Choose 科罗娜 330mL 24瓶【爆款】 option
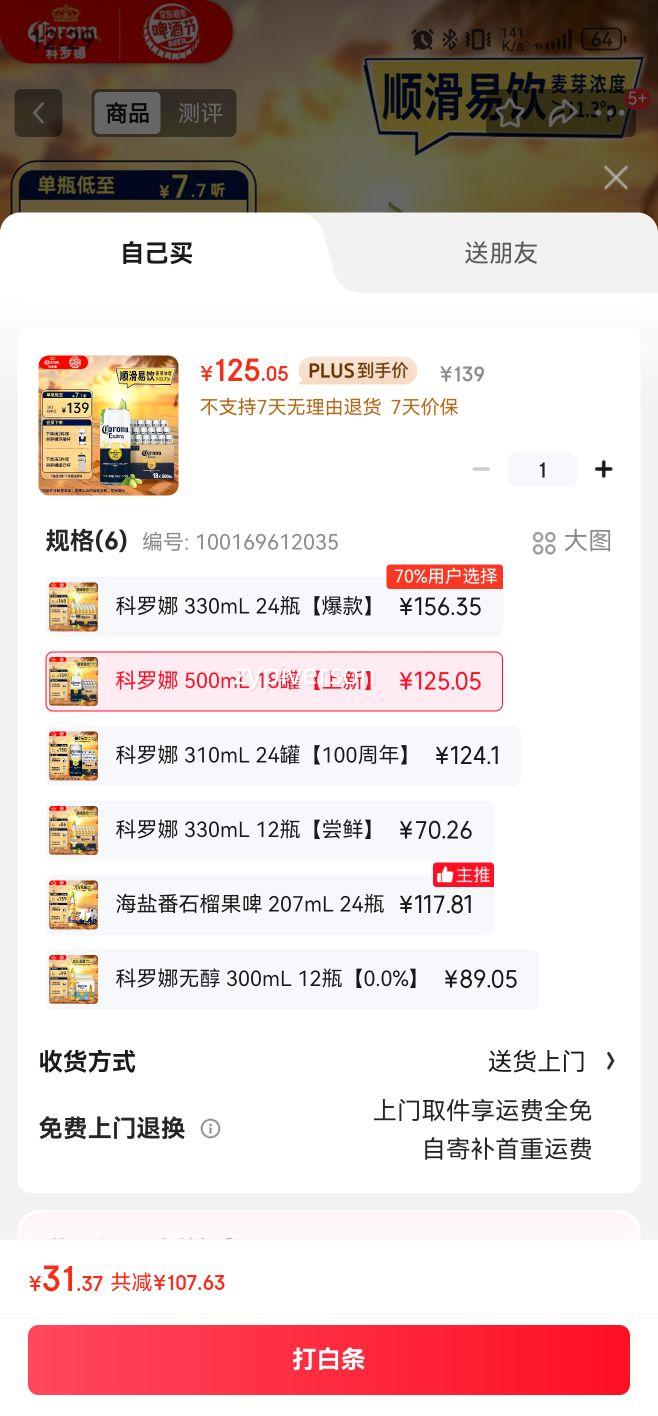658x1416 pixels. 273,607
